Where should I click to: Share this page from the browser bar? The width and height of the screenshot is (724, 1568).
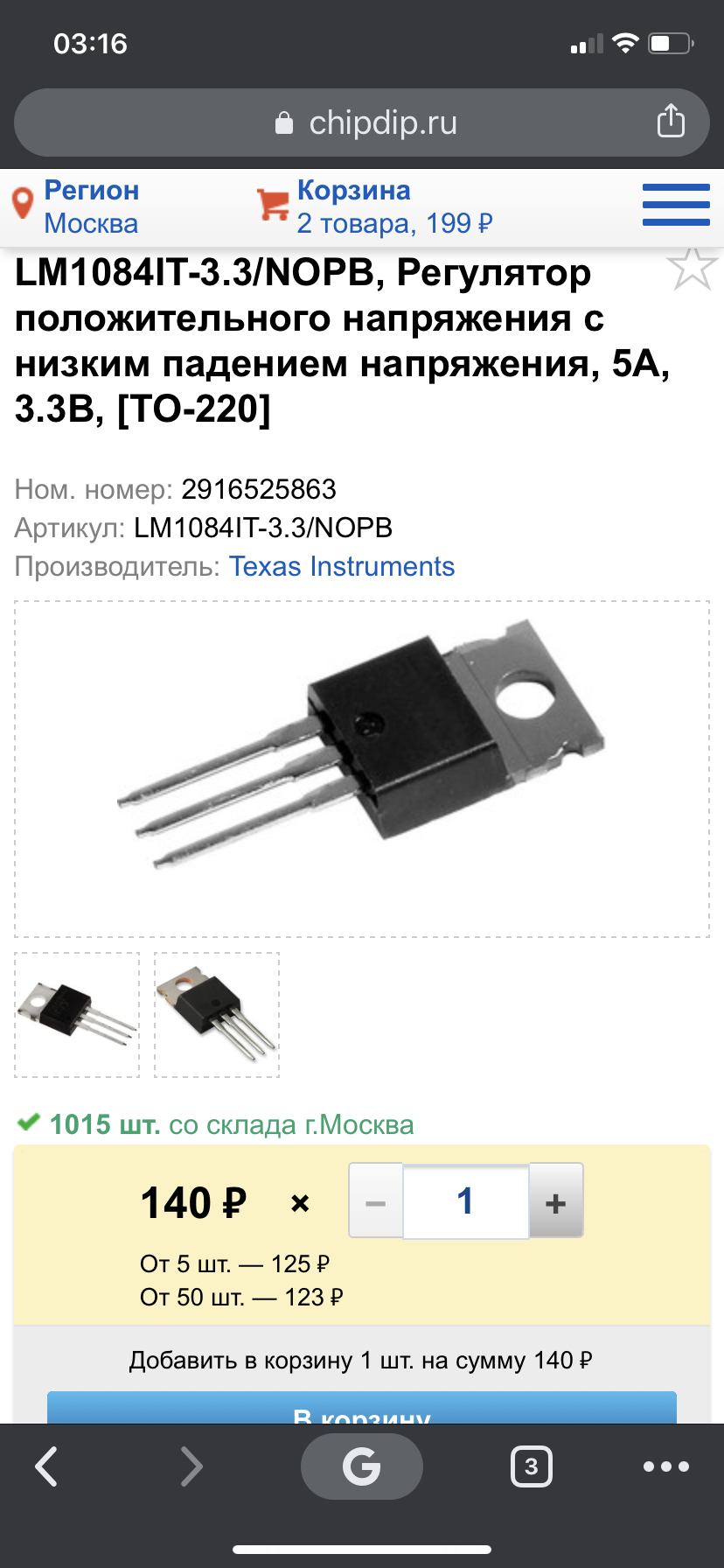[x=671, y=122]
